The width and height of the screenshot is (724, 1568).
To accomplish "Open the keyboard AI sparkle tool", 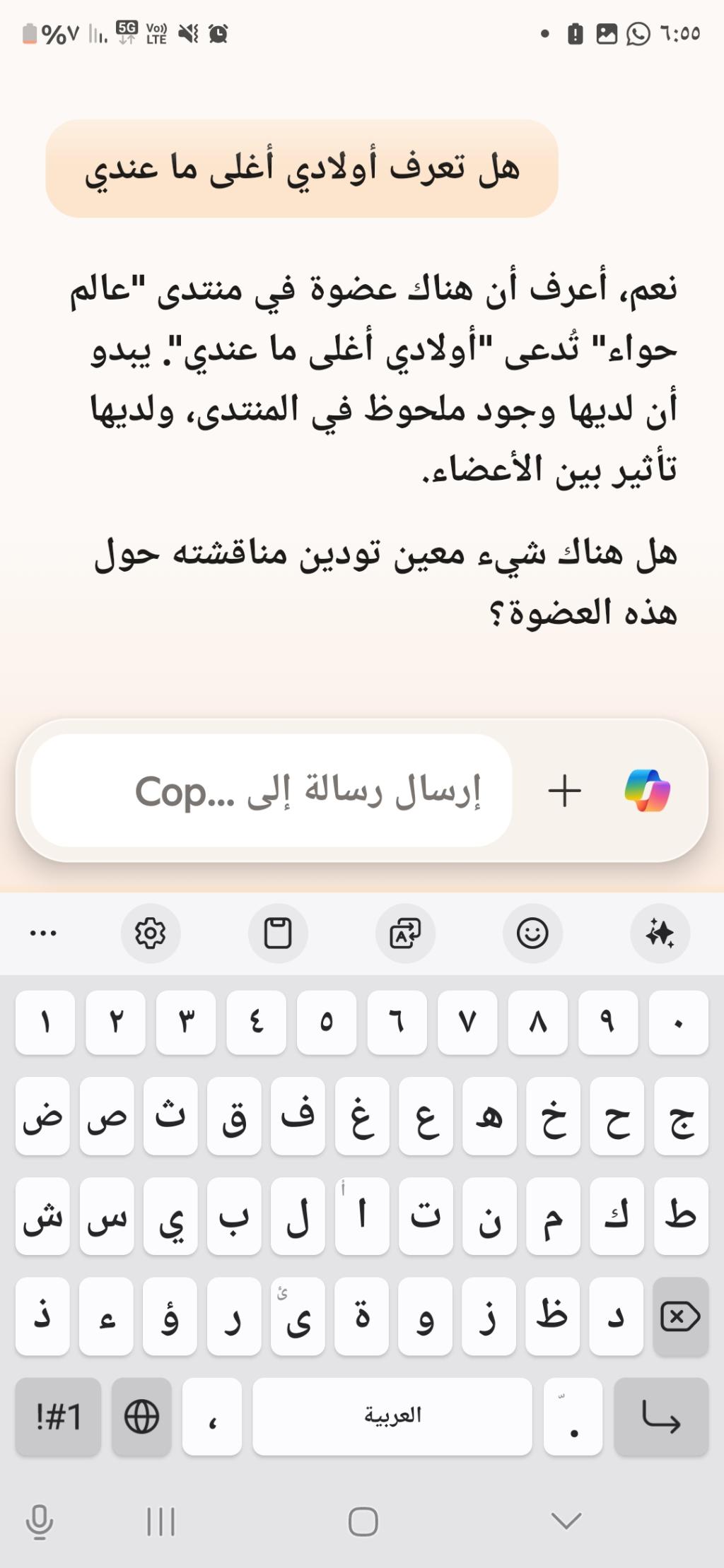I will click(x=660, y=933).
